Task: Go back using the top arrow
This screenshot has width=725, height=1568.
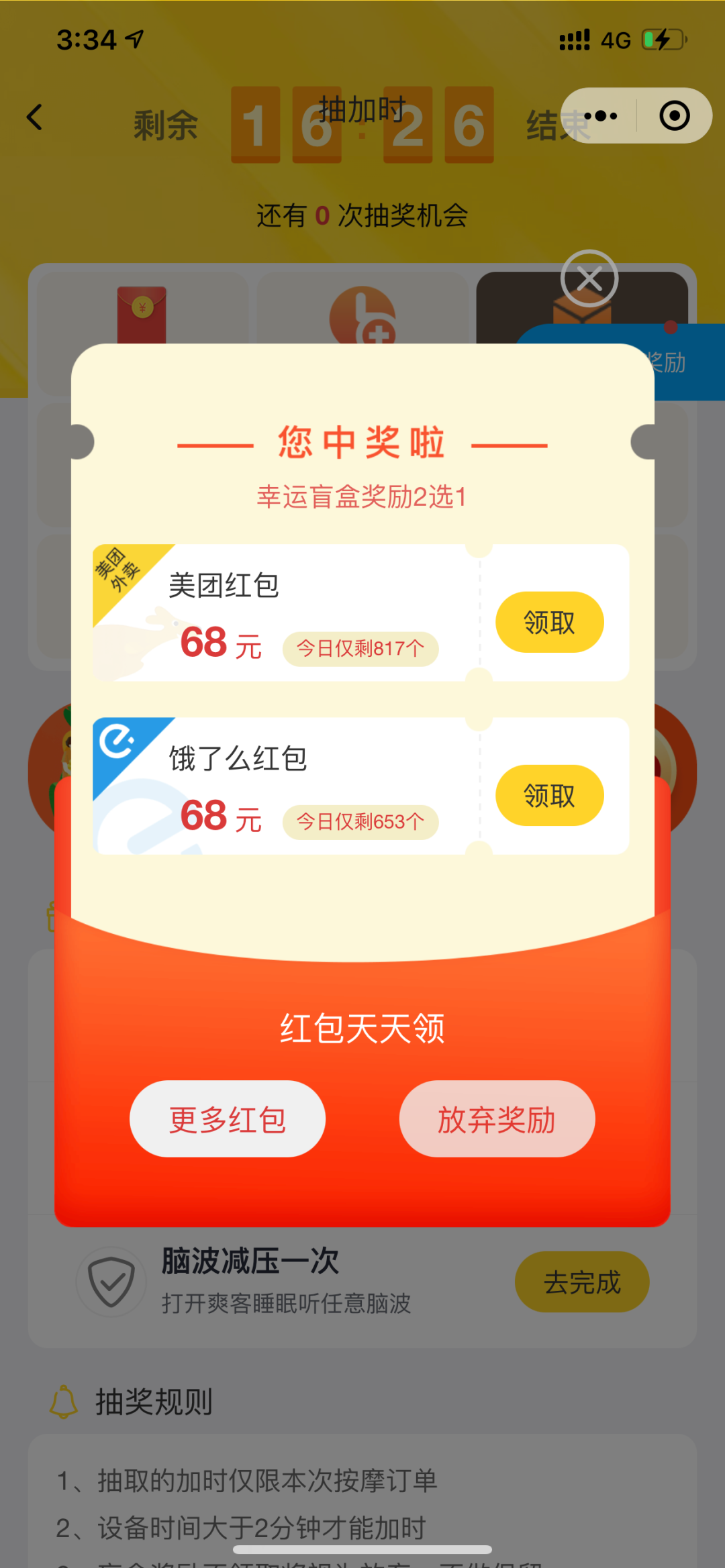Action: [x=35, y=117]
